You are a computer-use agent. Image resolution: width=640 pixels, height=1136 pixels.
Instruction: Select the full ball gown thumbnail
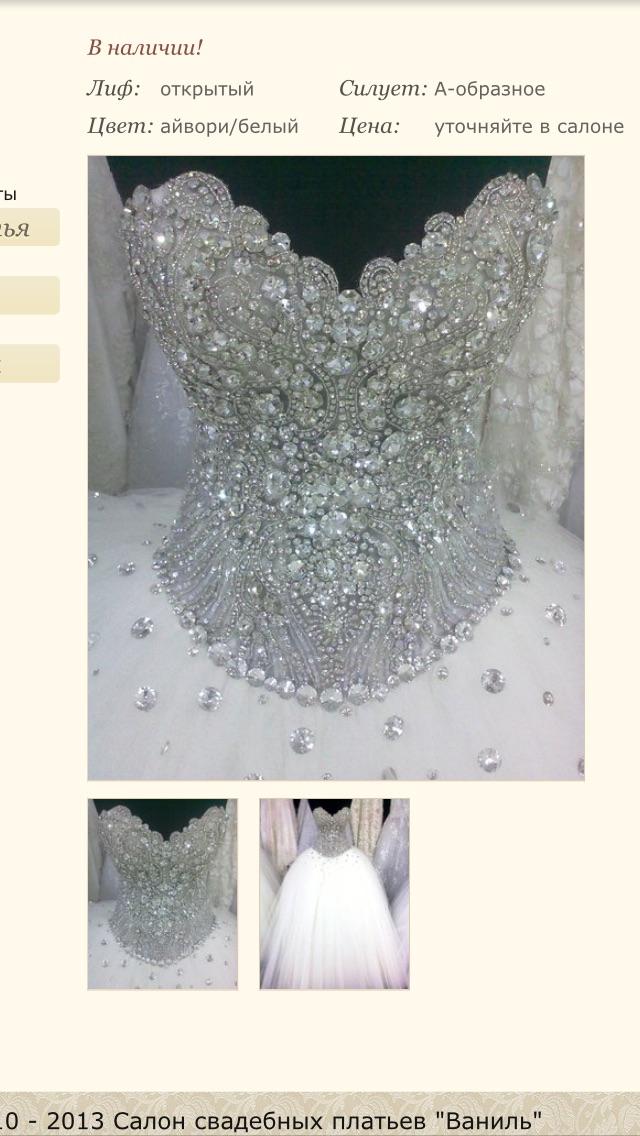pos(334,894)
